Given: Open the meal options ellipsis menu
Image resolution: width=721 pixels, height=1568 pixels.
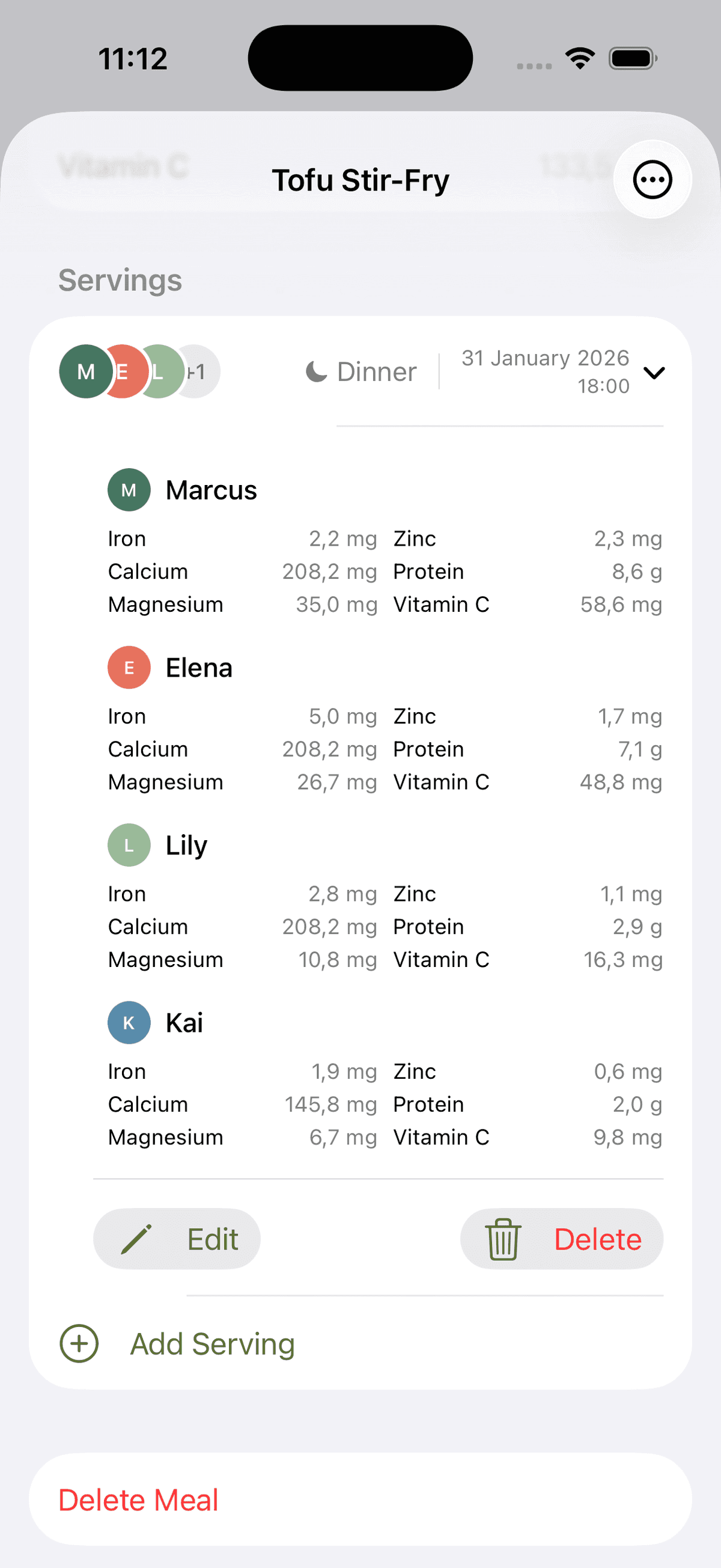Looking at the screenshot, I should pyautogui.click(x=652, y=180).
